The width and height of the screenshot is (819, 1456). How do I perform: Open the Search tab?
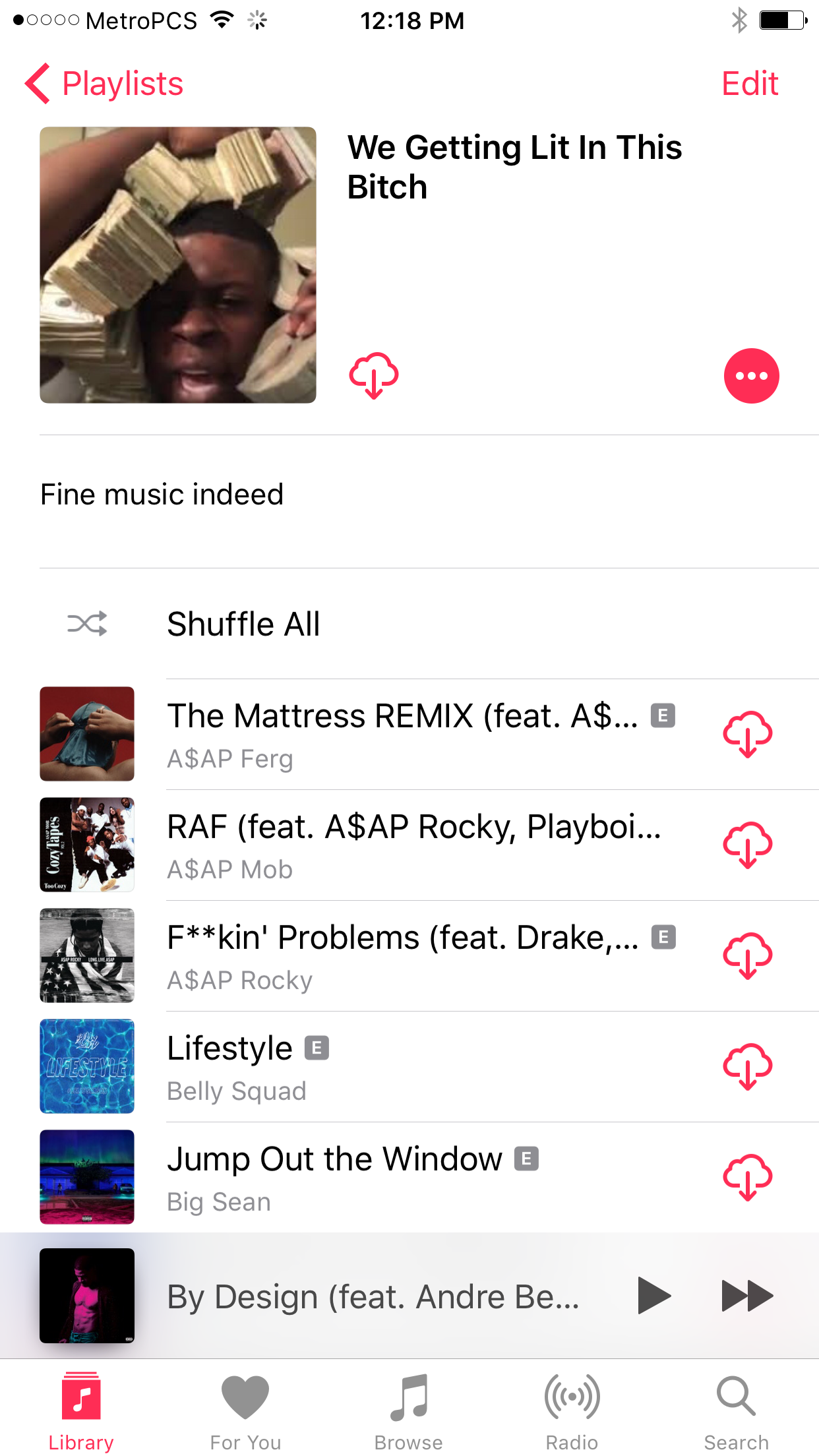pyautogui.click(x=736, y=1412)
